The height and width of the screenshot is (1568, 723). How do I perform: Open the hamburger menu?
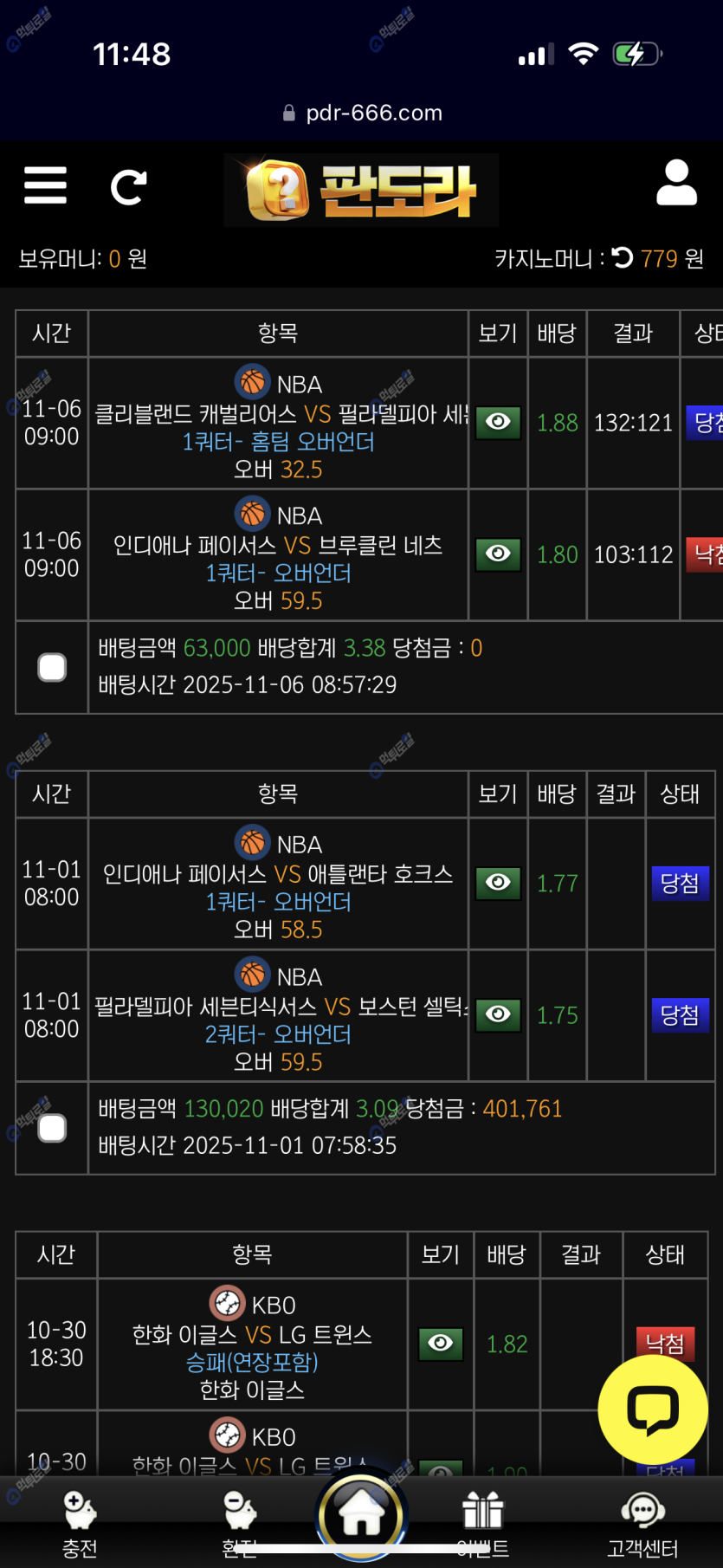[45, 185]
